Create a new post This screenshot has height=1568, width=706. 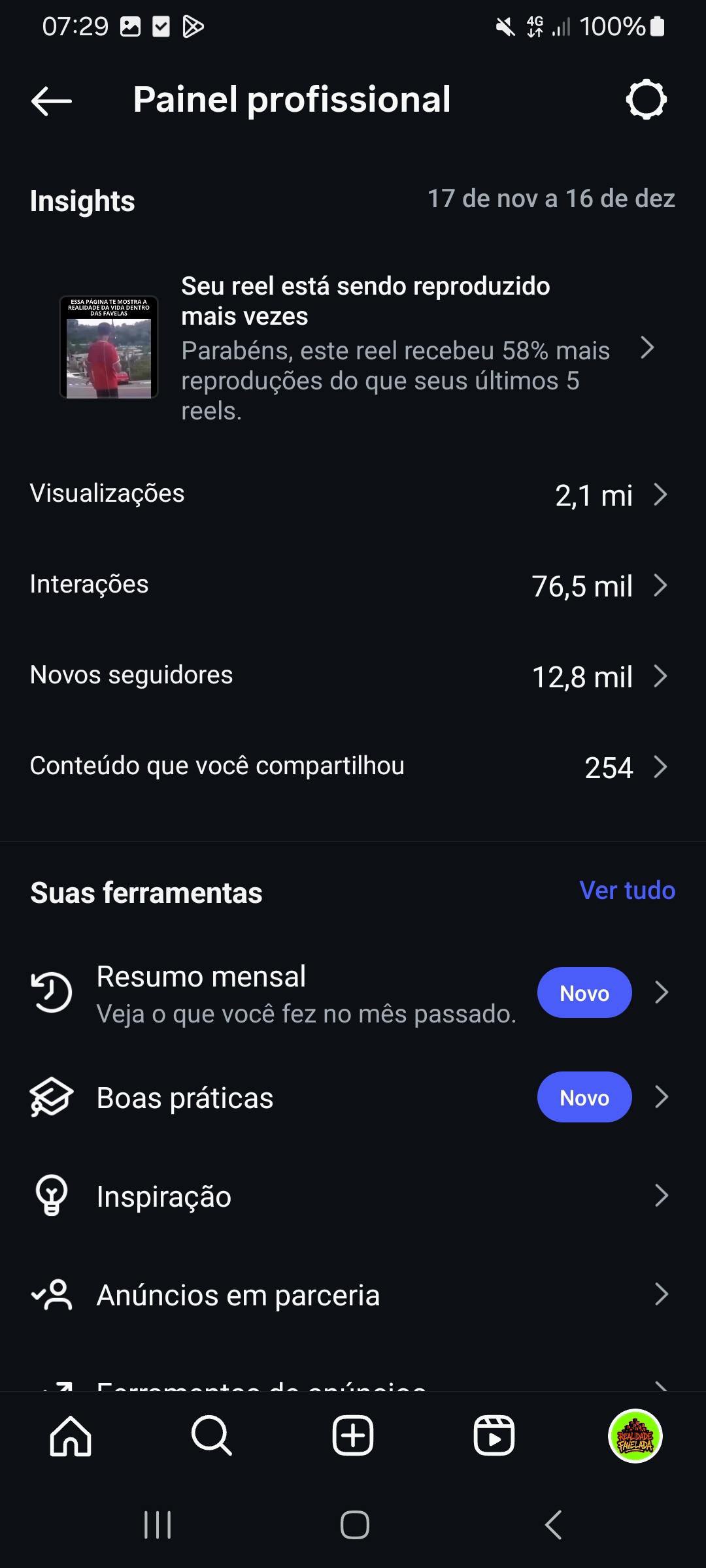point(353,1436)
